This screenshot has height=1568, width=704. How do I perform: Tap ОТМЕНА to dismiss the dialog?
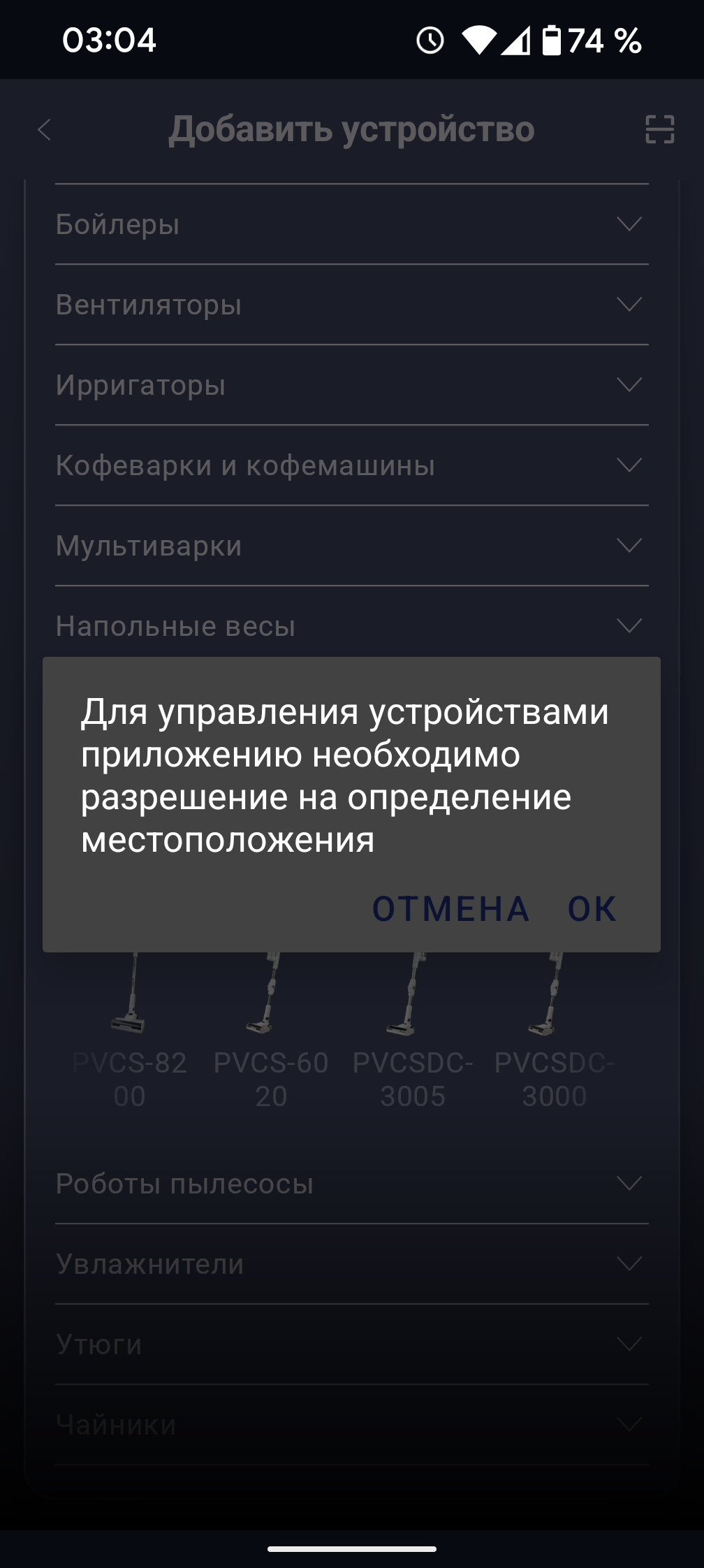coord(450,908)
